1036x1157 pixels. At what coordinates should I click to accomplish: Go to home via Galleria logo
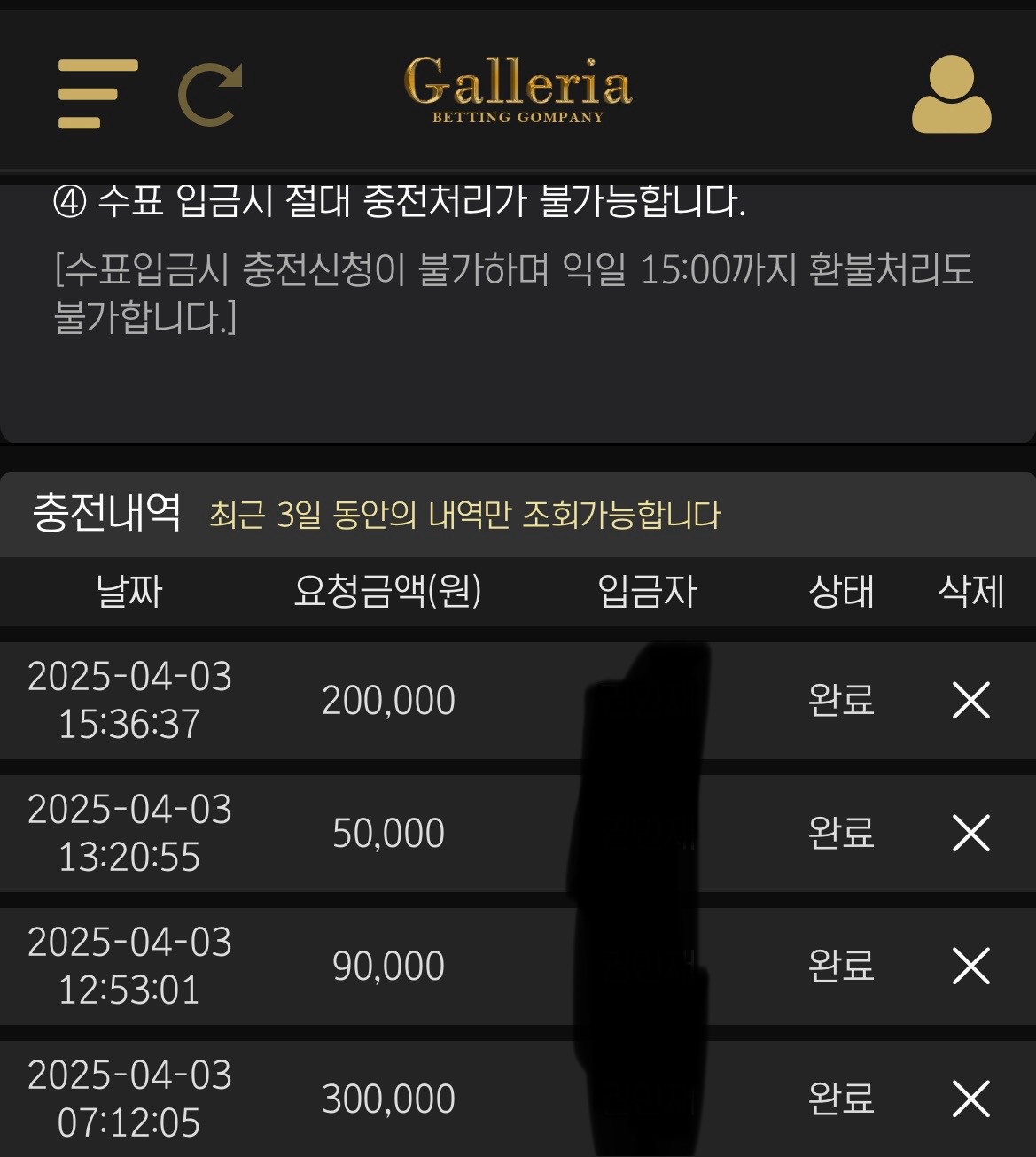coord(518,89)
